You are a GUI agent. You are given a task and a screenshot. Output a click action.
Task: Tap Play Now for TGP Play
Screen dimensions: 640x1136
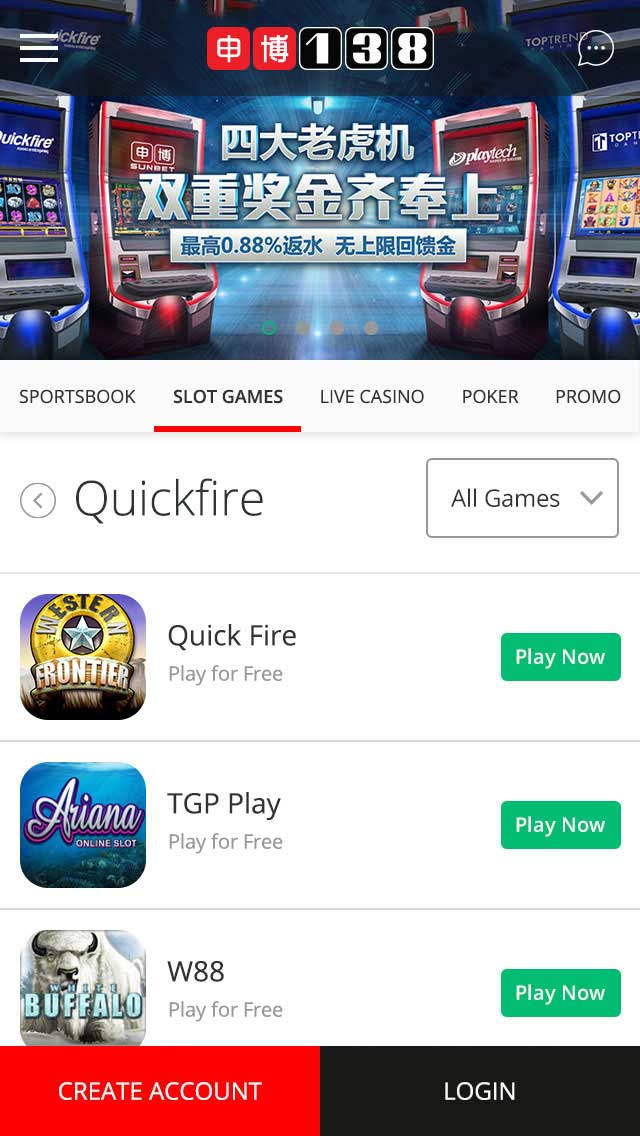click(x=560, y=825)
